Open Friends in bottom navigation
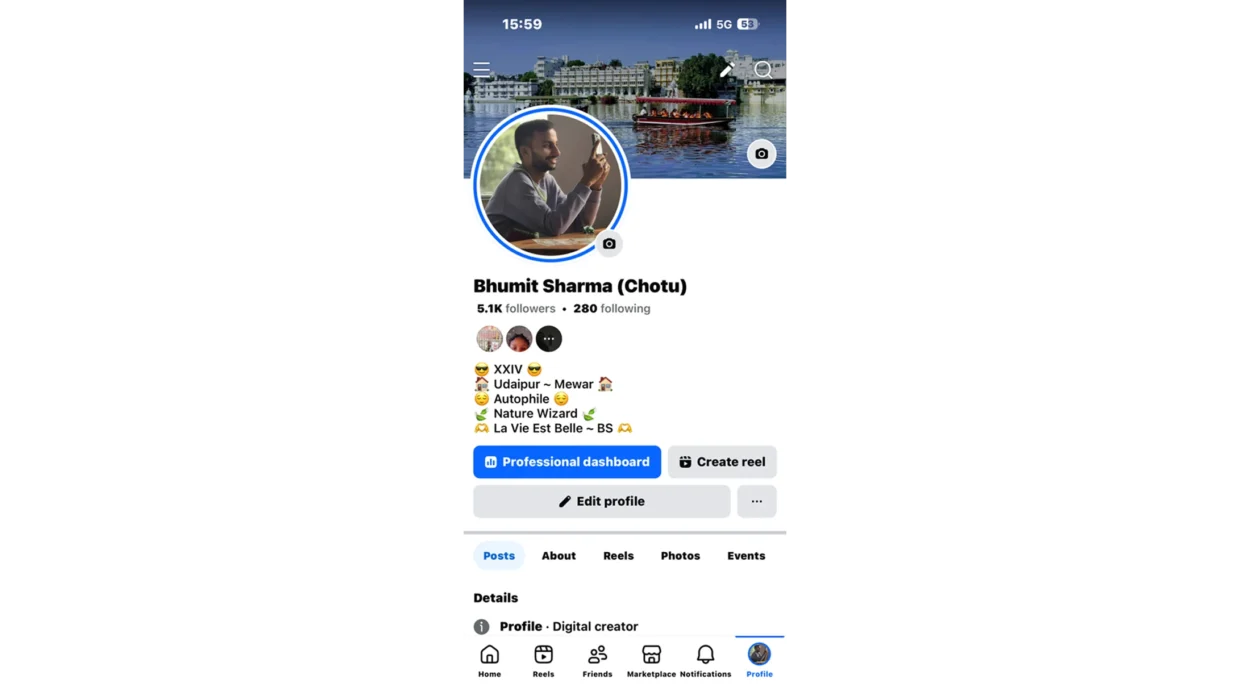Image resolution: width=1250 pixels, height=700 pixels. point(597,661)
